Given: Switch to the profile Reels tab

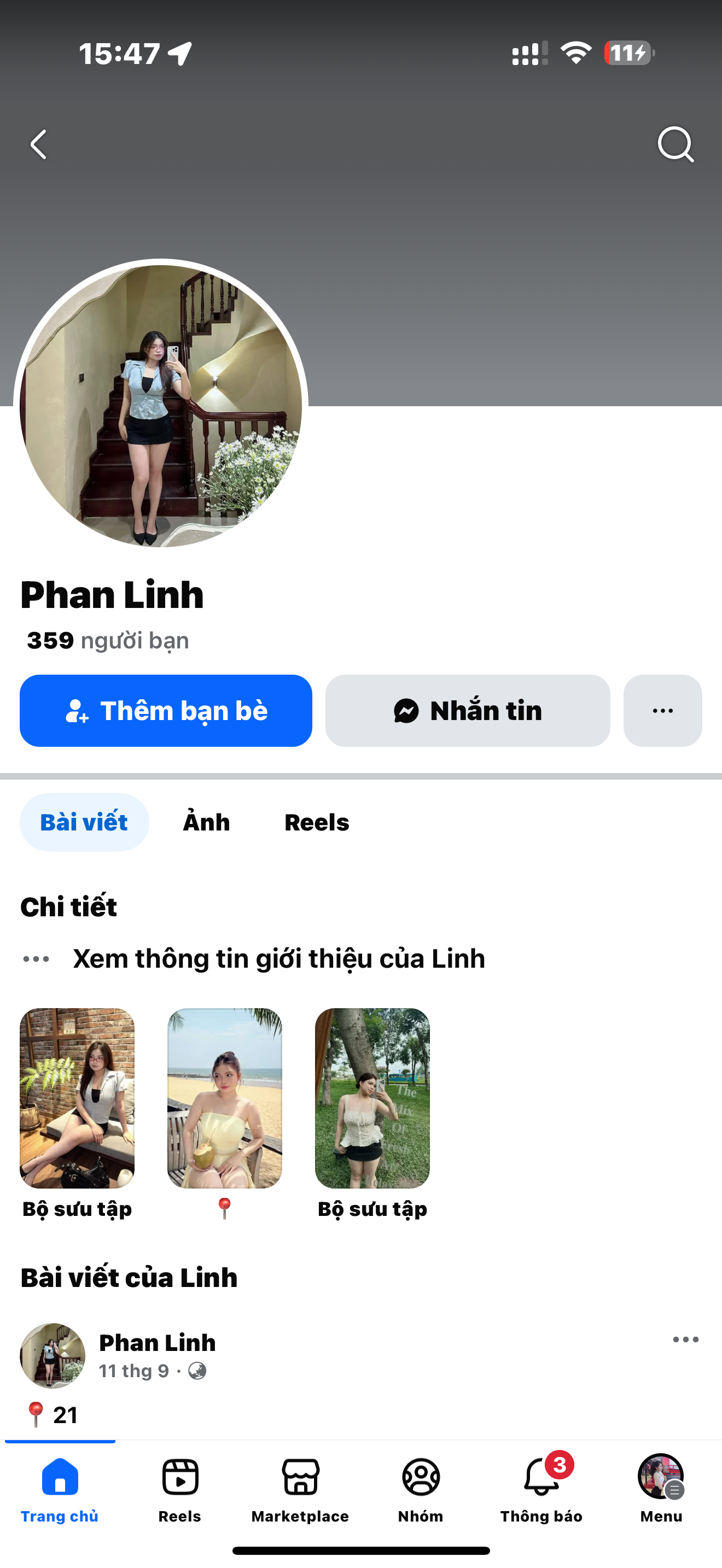Looking at the screenshot, I should (x=317, y=822).
